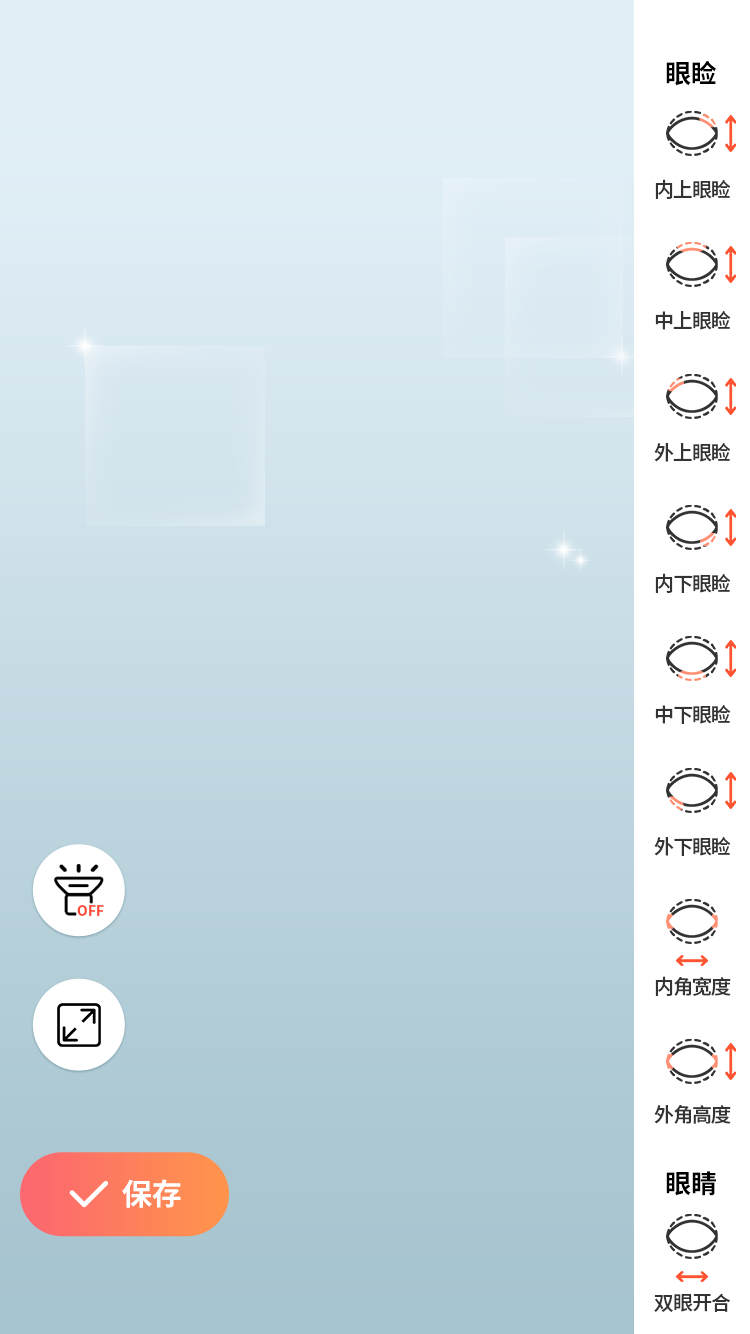Open 外角高度 height adjustment
750x1334 pixels.
(693, 1082)
